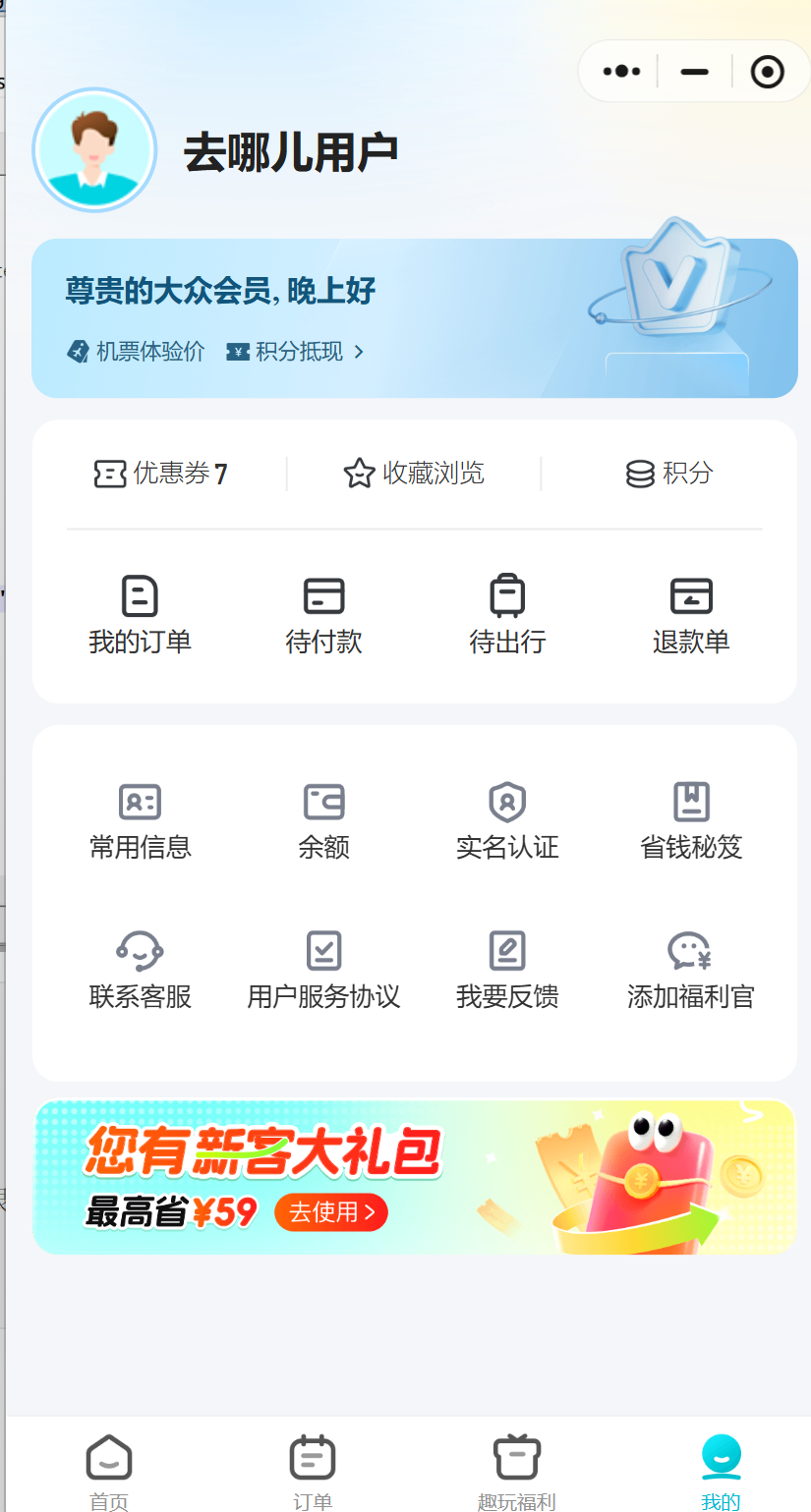Open 我的订单
811x1512 pixels.
click(140, 615)
